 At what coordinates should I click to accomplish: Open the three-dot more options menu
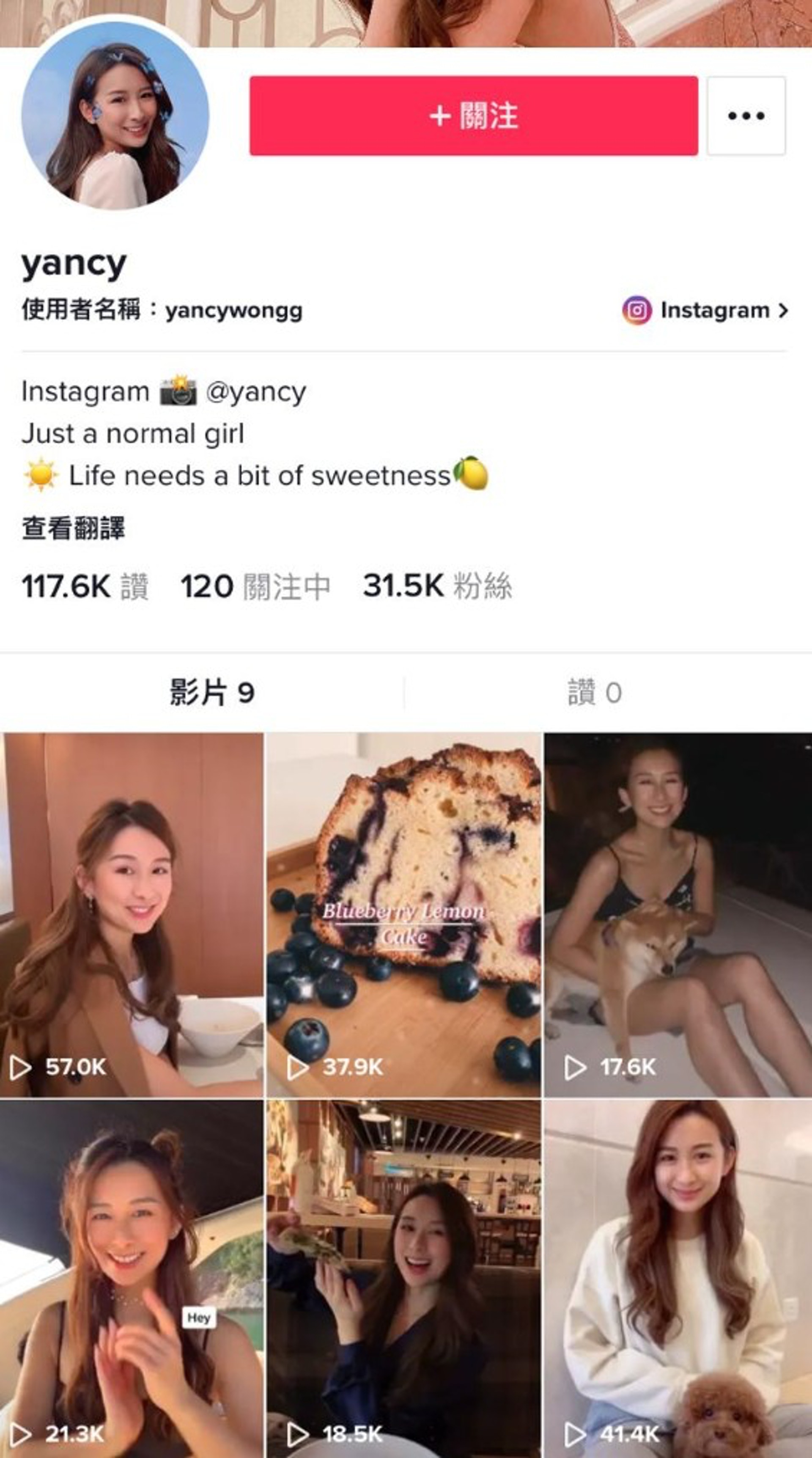(x=746, y=116)
